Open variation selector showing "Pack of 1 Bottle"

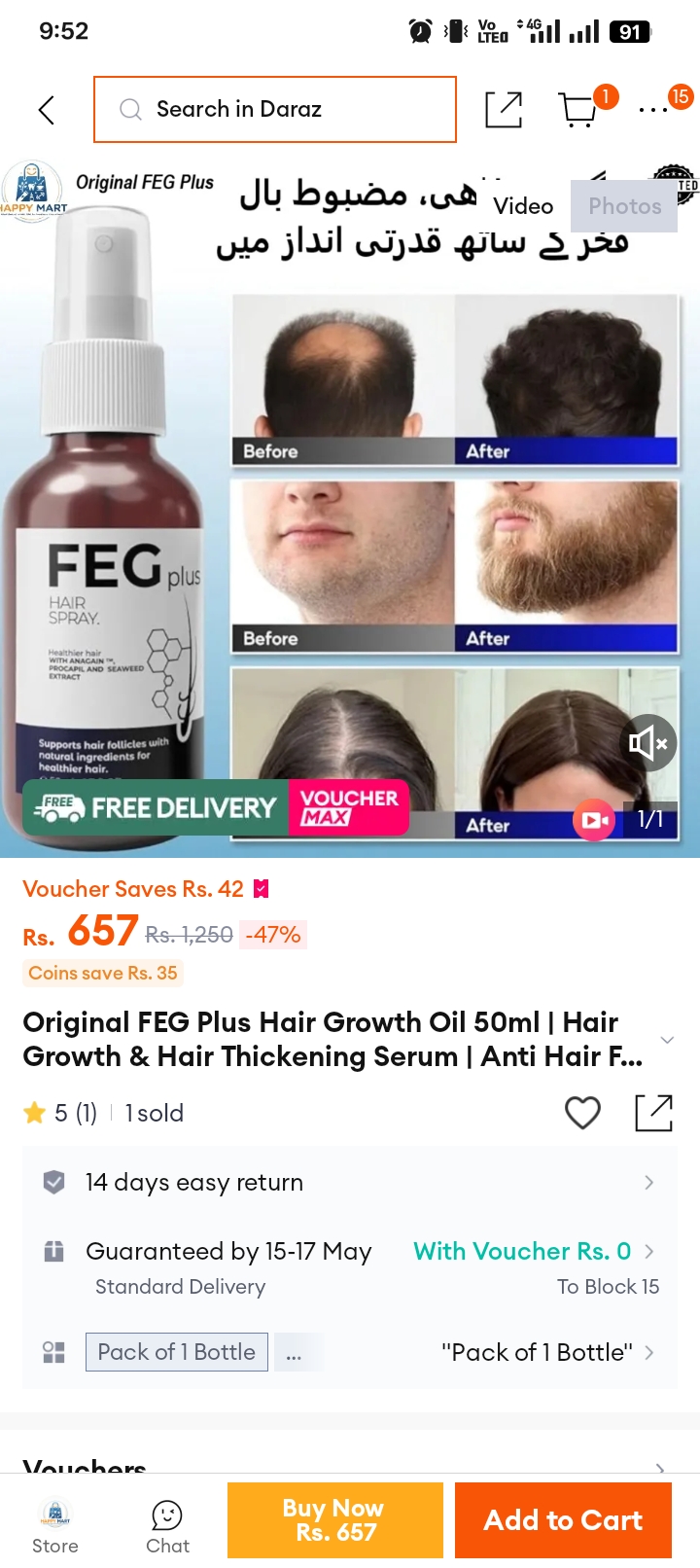pos(547,1352)
